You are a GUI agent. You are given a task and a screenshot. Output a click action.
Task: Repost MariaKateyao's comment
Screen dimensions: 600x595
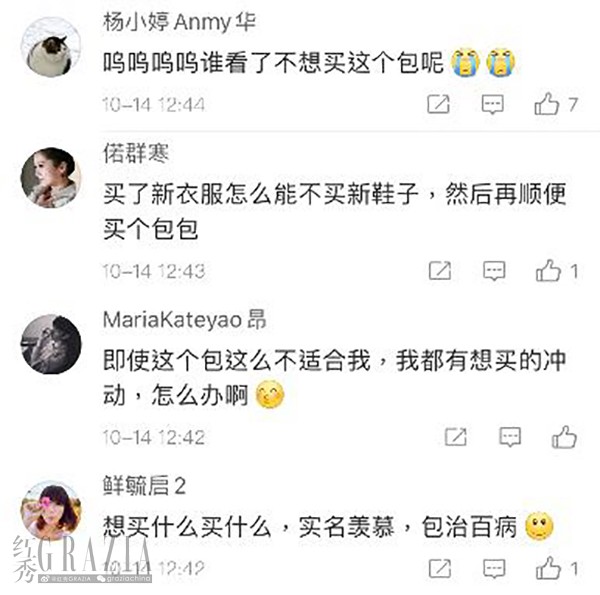[x=455, y=437]
